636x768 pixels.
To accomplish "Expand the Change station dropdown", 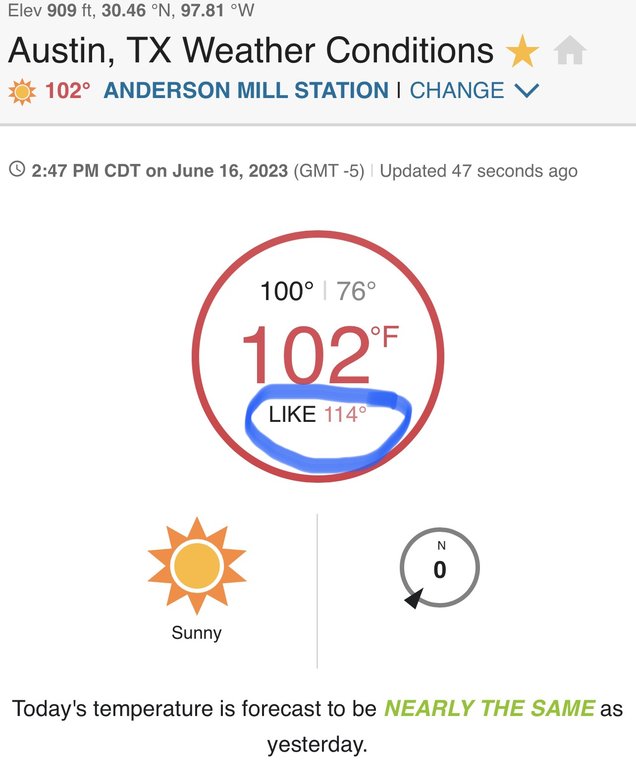I will tap(474, 91).
